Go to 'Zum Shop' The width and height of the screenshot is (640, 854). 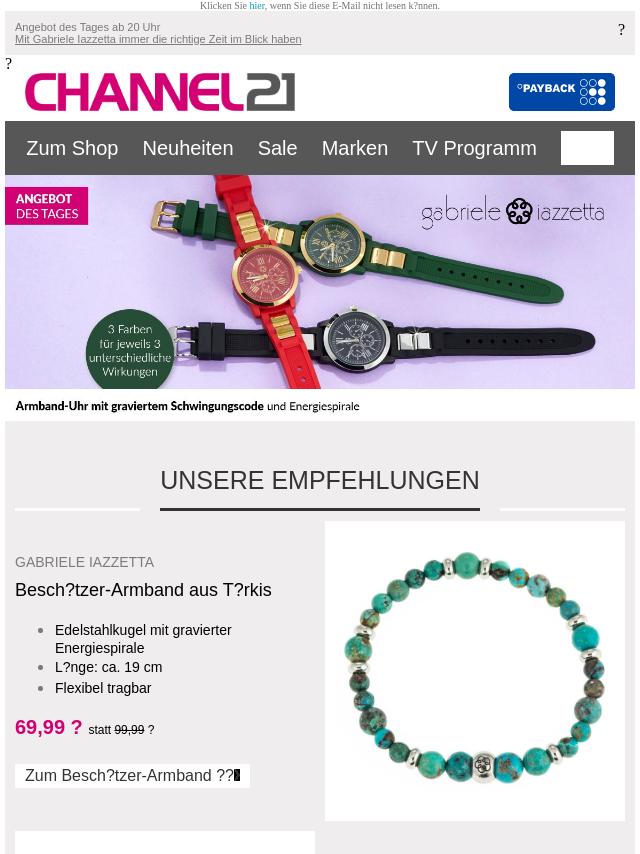[x=72, y=148]
